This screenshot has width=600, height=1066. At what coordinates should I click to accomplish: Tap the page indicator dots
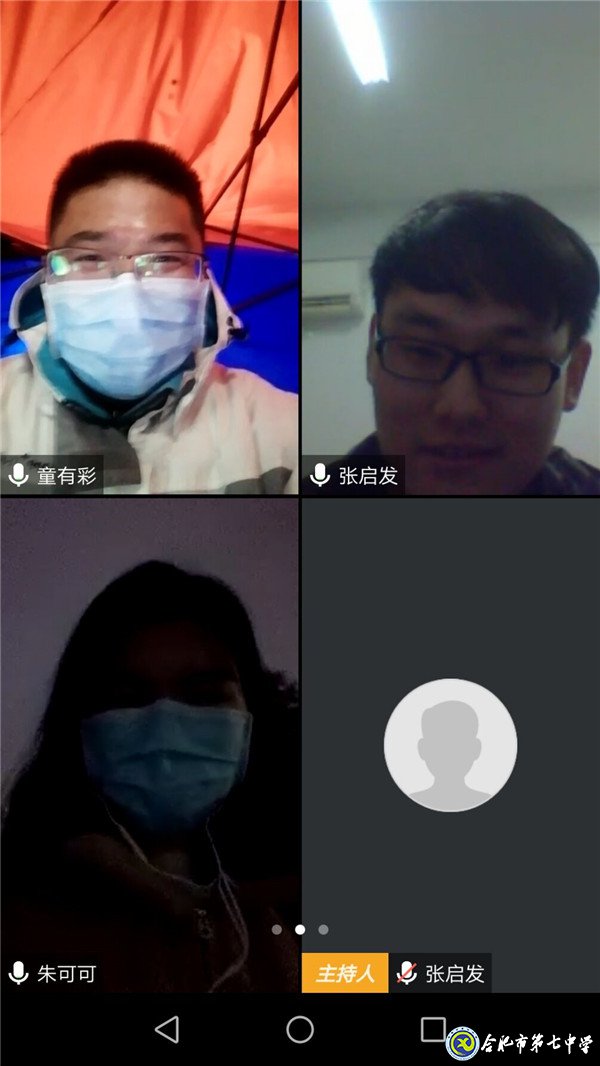pos(300,929)
